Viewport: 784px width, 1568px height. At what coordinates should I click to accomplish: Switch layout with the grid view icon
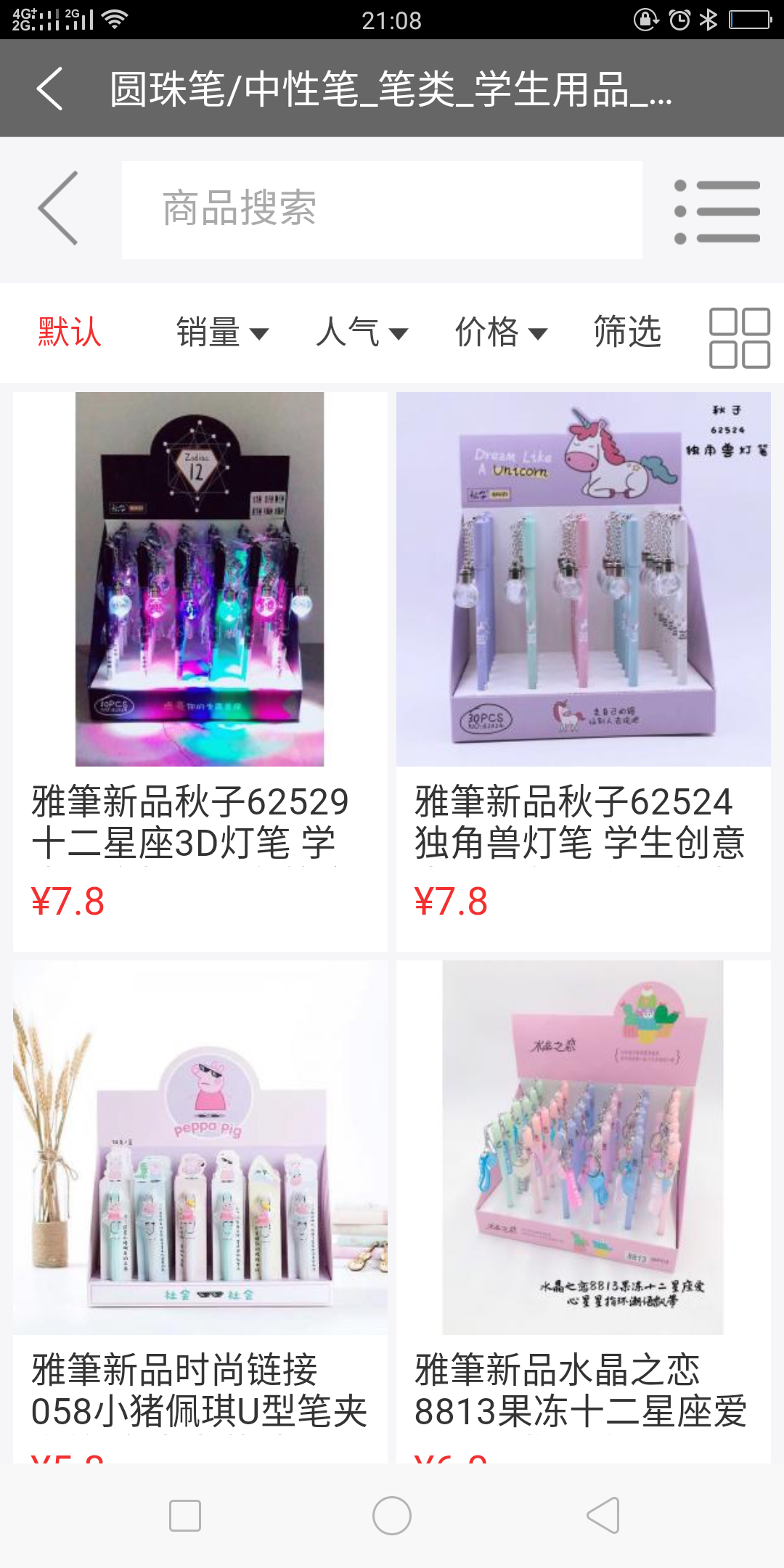(x=739, y=338)
